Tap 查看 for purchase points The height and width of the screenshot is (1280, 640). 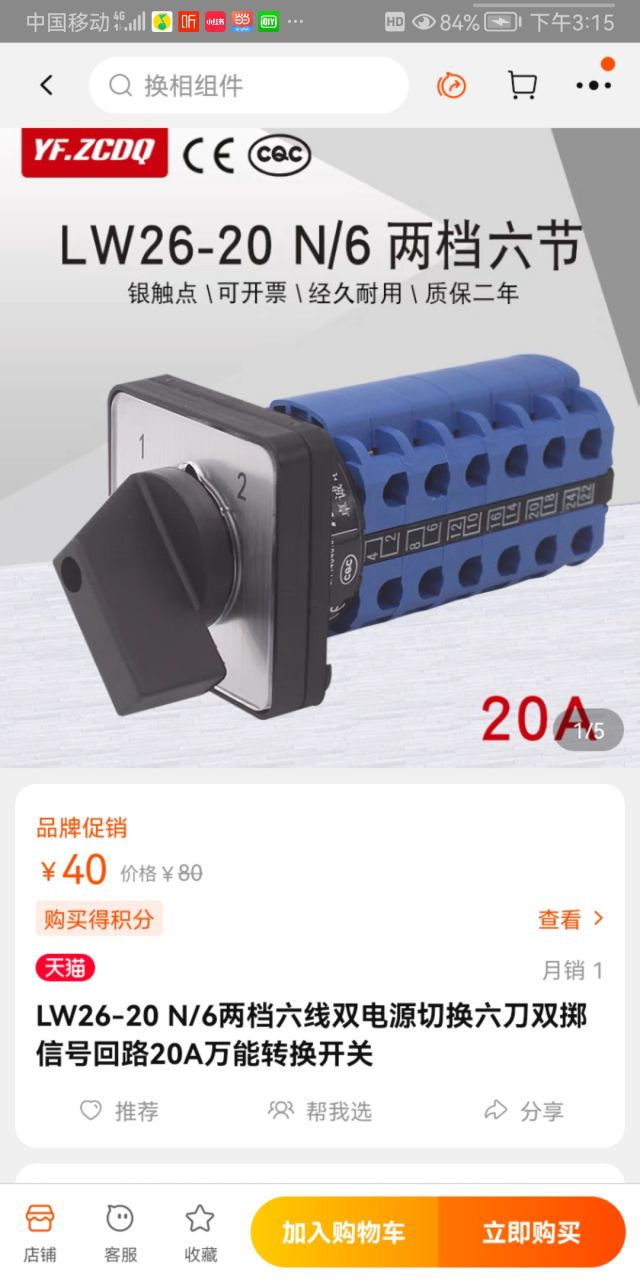(x=571, y=919)
